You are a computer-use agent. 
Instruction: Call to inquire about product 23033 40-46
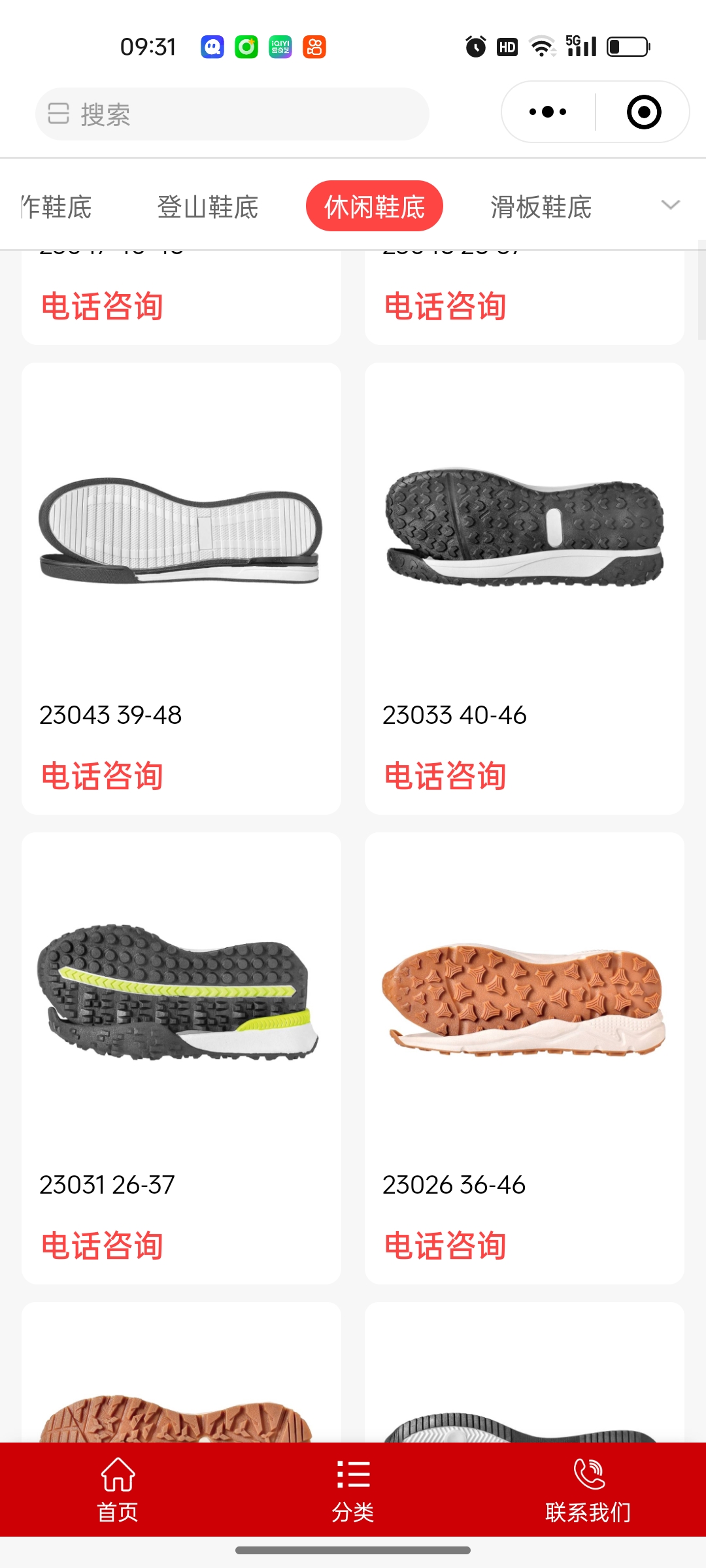(445, 776)
